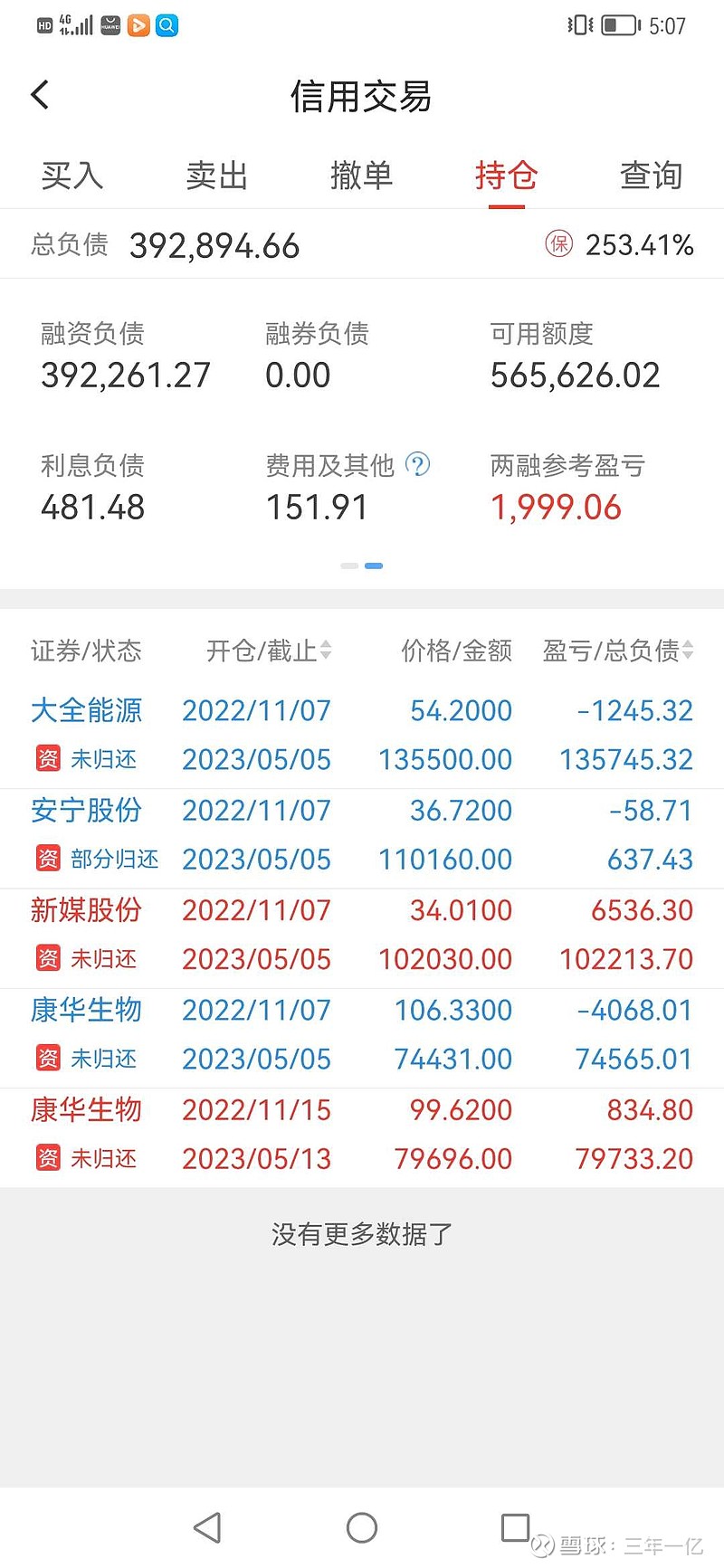Open the 安宁股份 position row
724x1568 pixels.
362,834
